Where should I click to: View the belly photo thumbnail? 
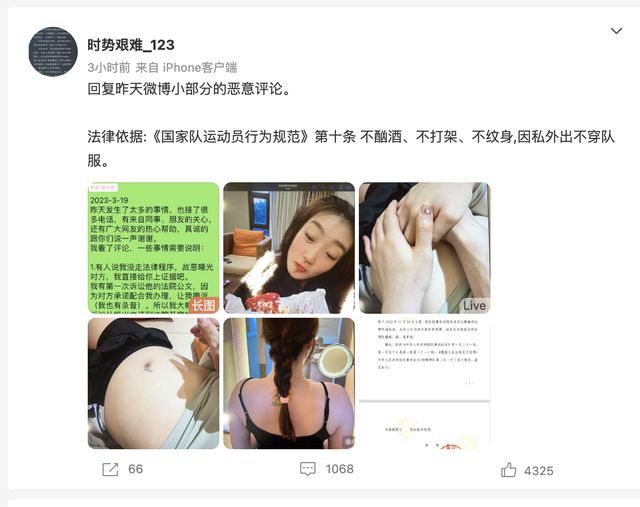click(153, 383)
